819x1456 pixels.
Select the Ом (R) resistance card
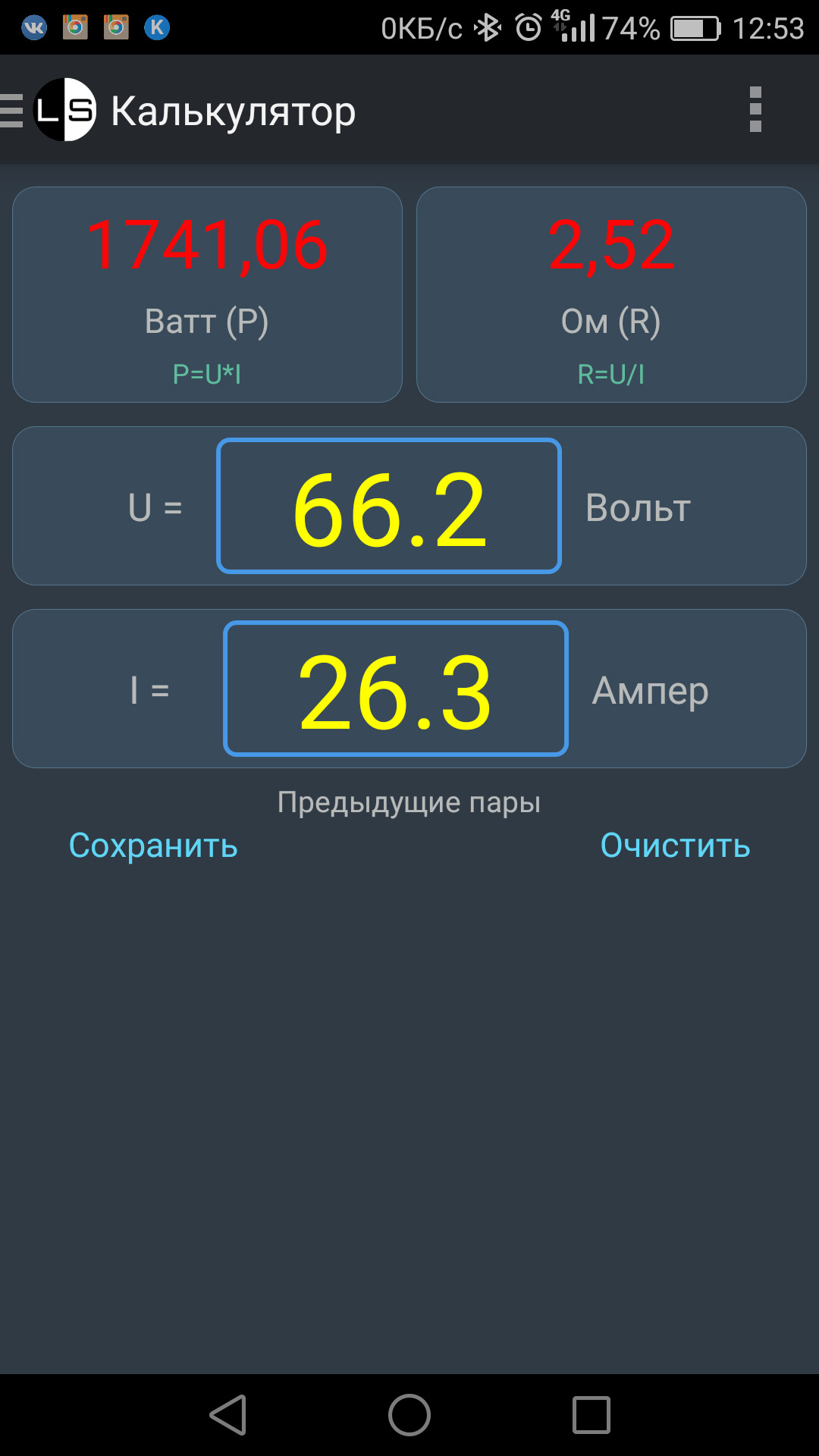[611, 294]
